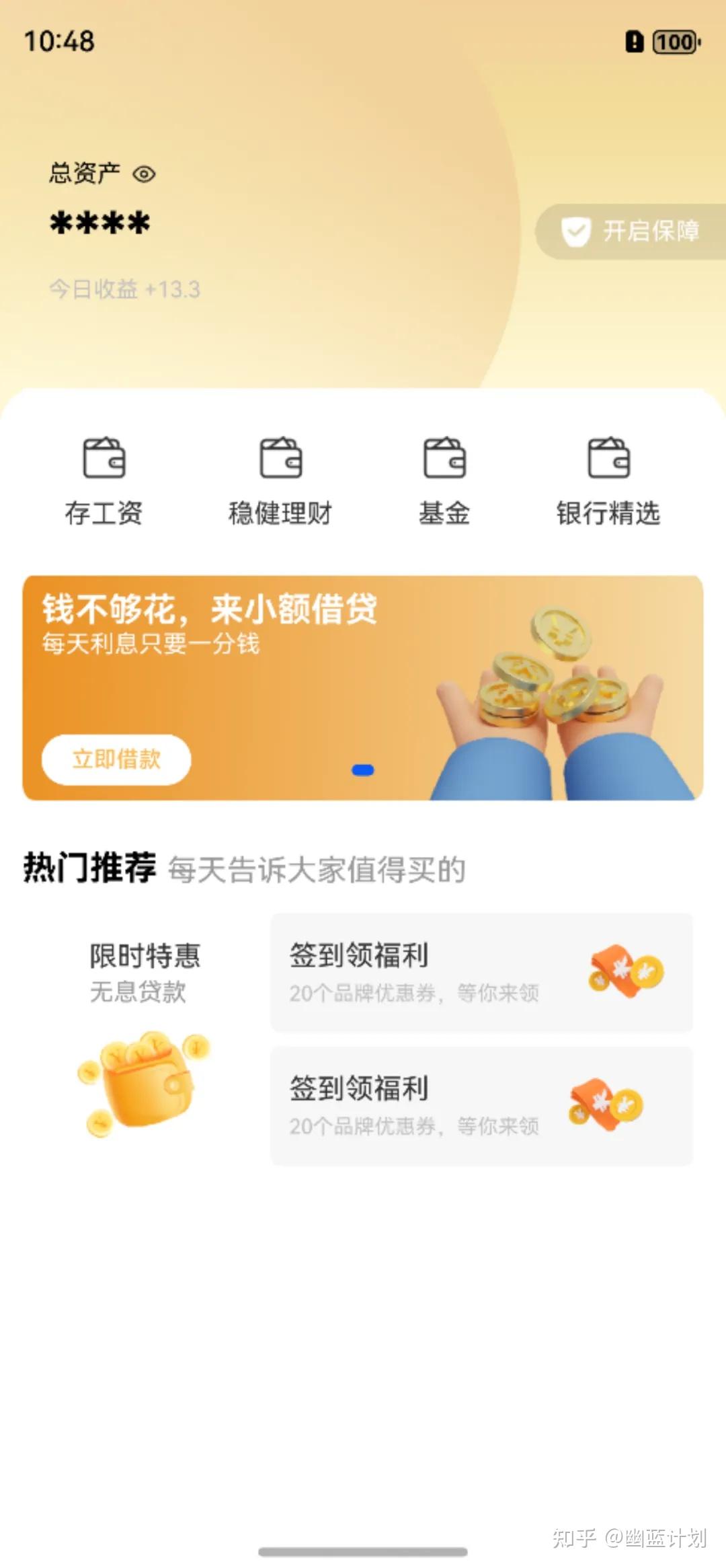Toggle total assets visibility eye icon
This screenshot has height=1568, width=726.
(145, 175)
